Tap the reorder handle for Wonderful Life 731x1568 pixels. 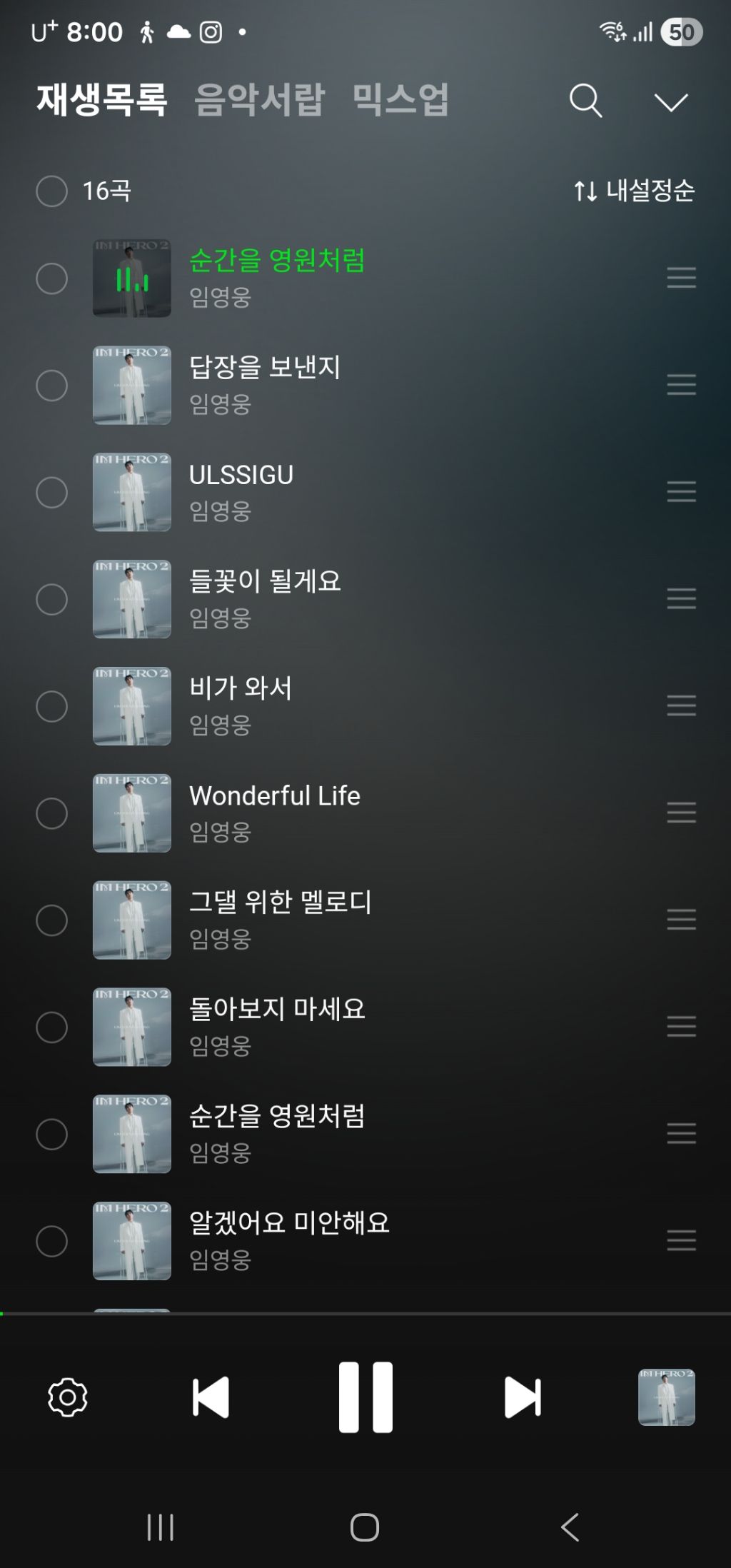[681, 813]
